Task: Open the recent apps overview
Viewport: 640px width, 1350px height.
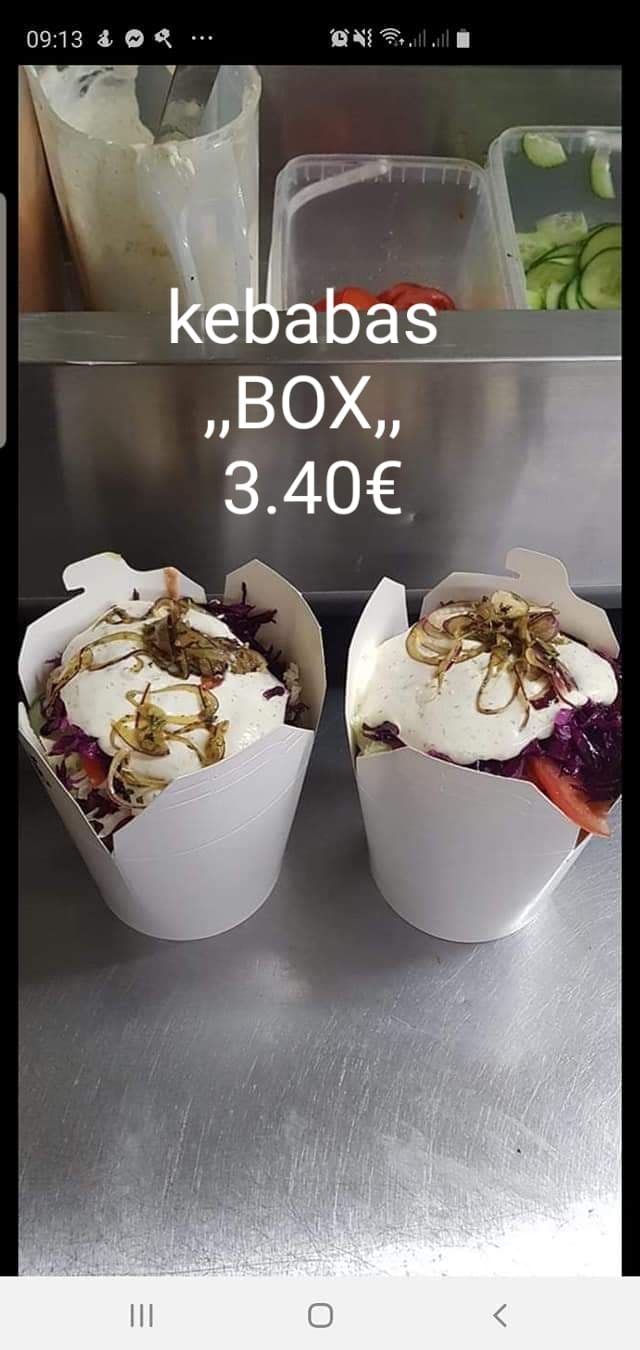Action: click(x=141, y=1315)
